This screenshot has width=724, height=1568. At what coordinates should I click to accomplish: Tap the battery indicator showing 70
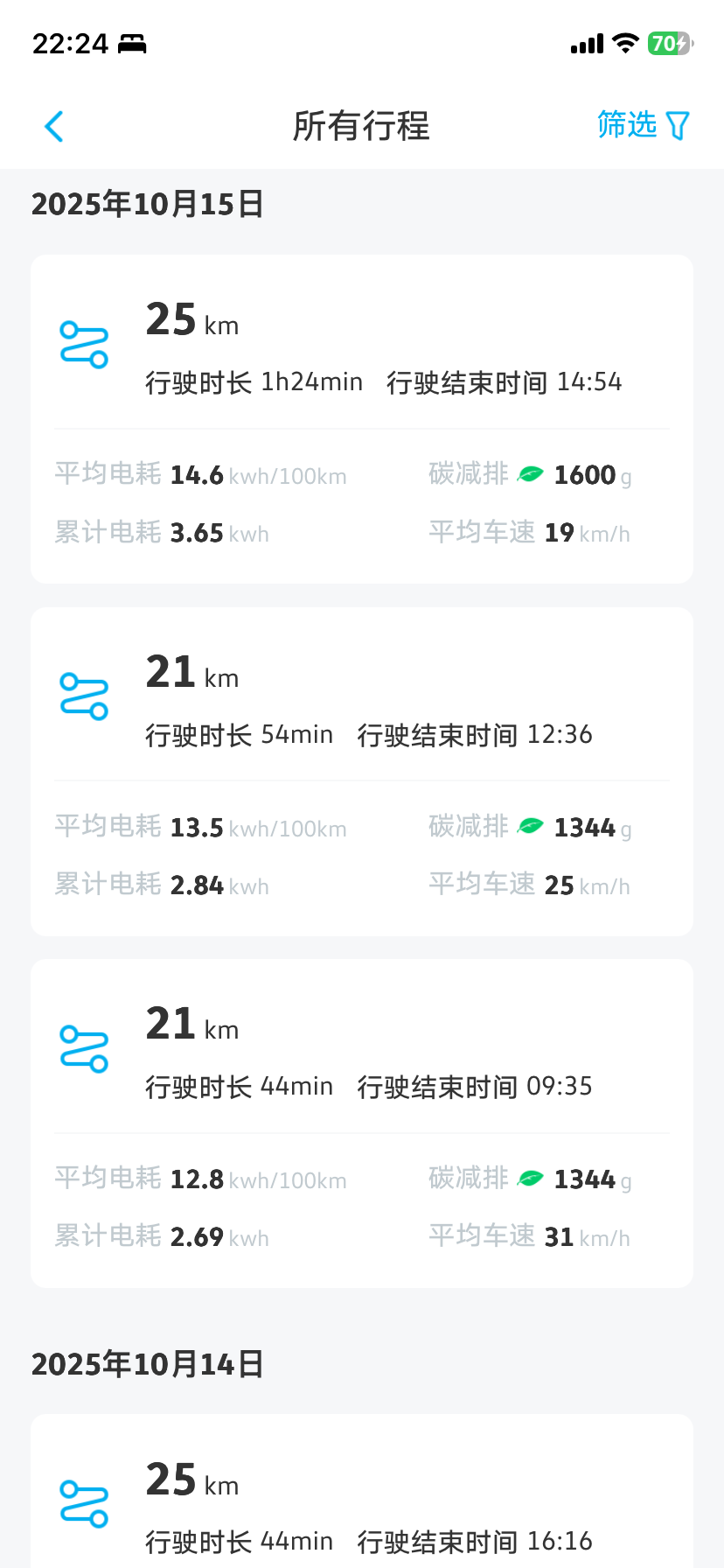[x=668, y=42]
